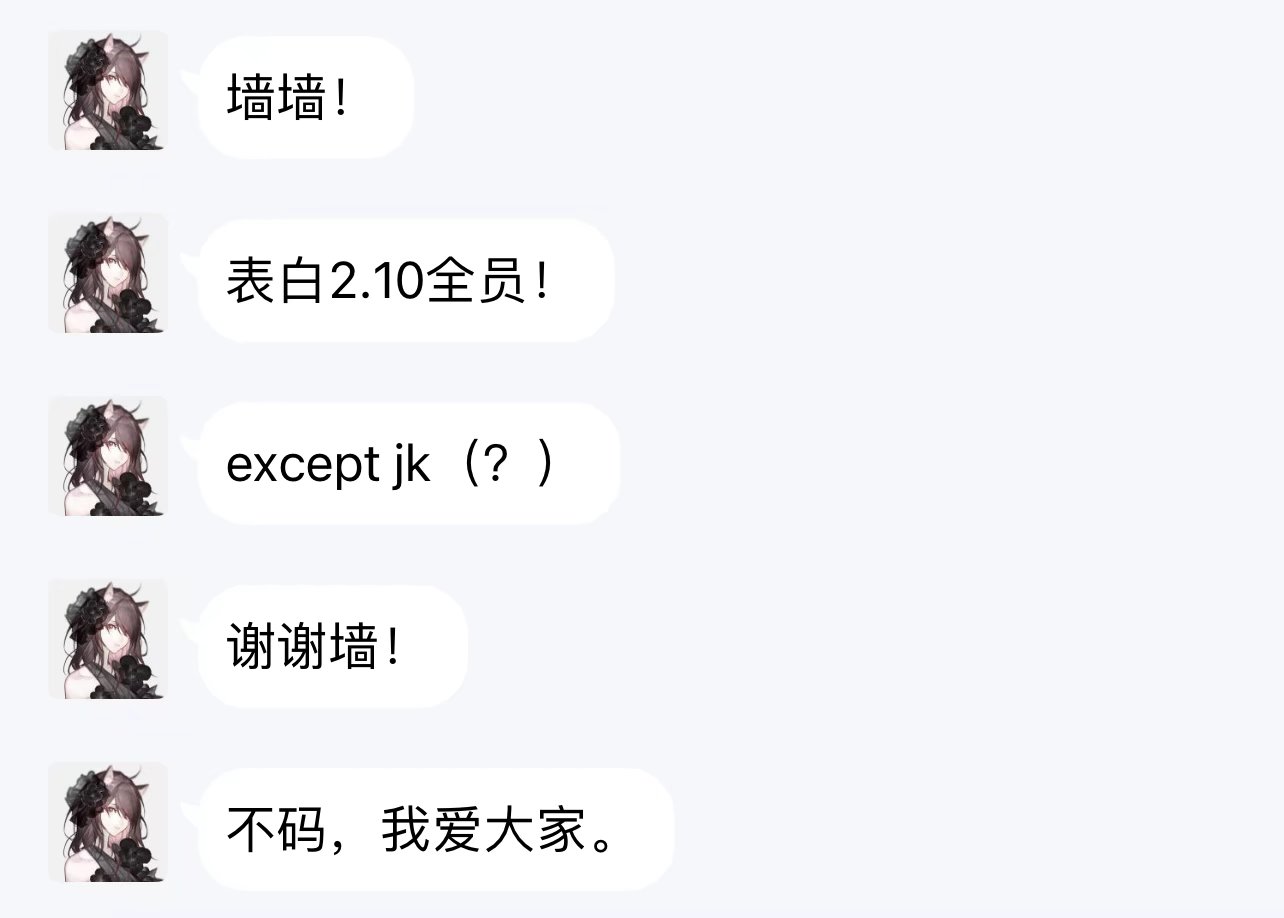
Task: Tap the avatar next to 不码，我爱大家。
Action: point(108,823)
